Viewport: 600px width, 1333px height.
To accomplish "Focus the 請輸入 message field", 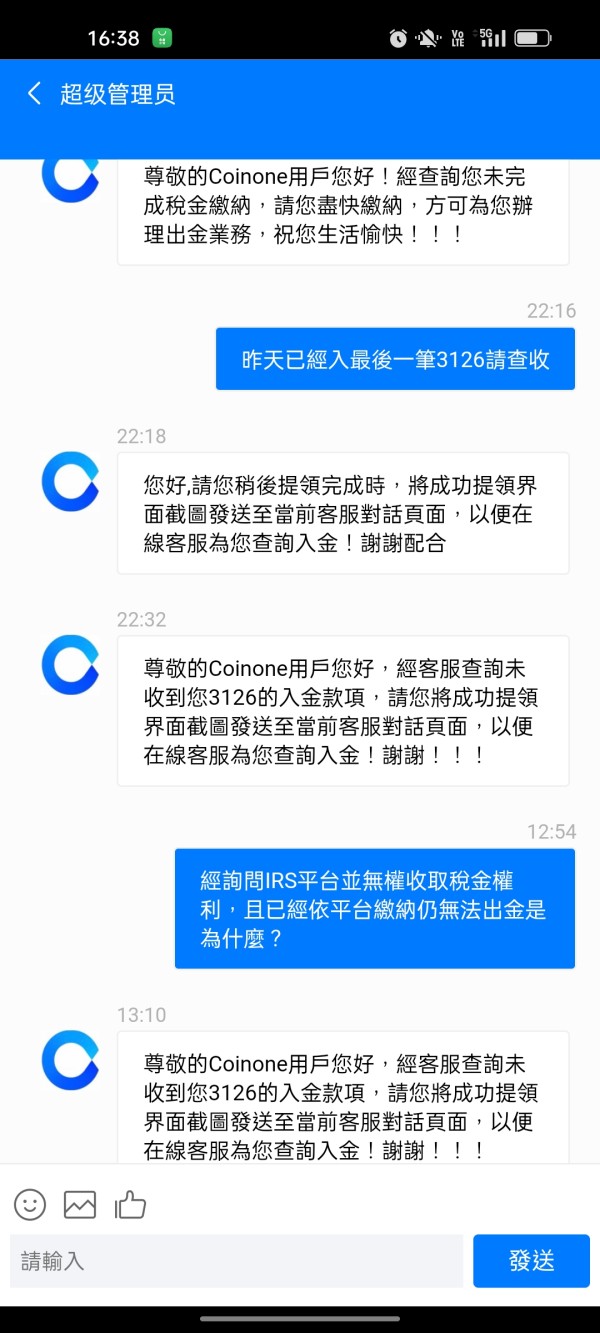I will pos(237,1261).
